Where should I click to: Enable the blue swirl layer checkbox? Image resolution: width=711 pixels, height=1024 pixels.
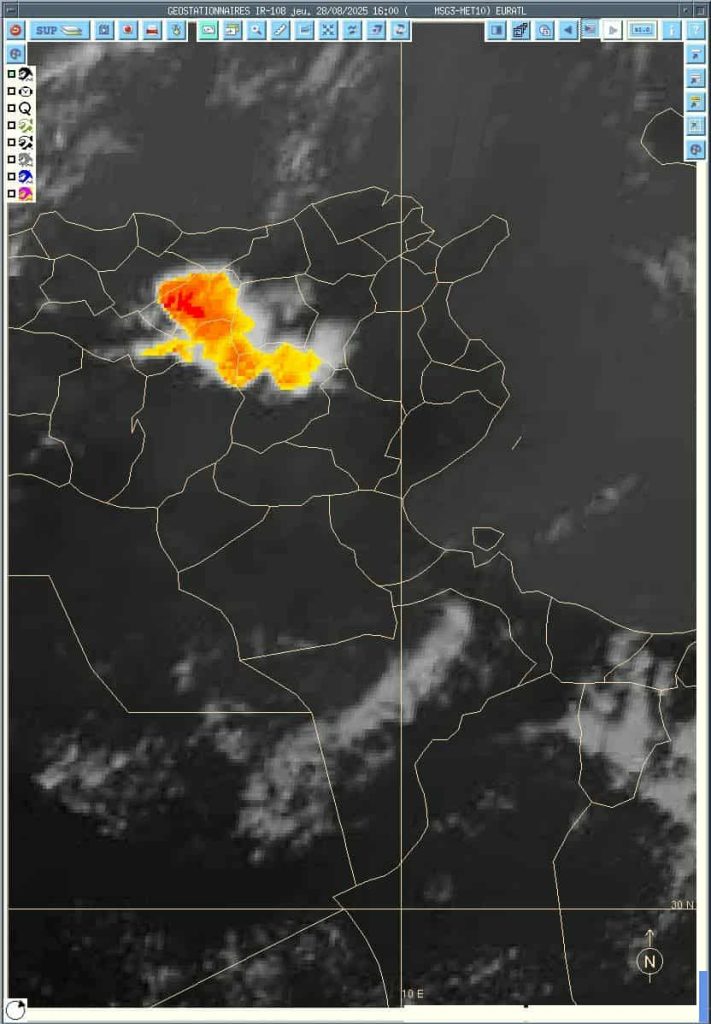point(12,176)
